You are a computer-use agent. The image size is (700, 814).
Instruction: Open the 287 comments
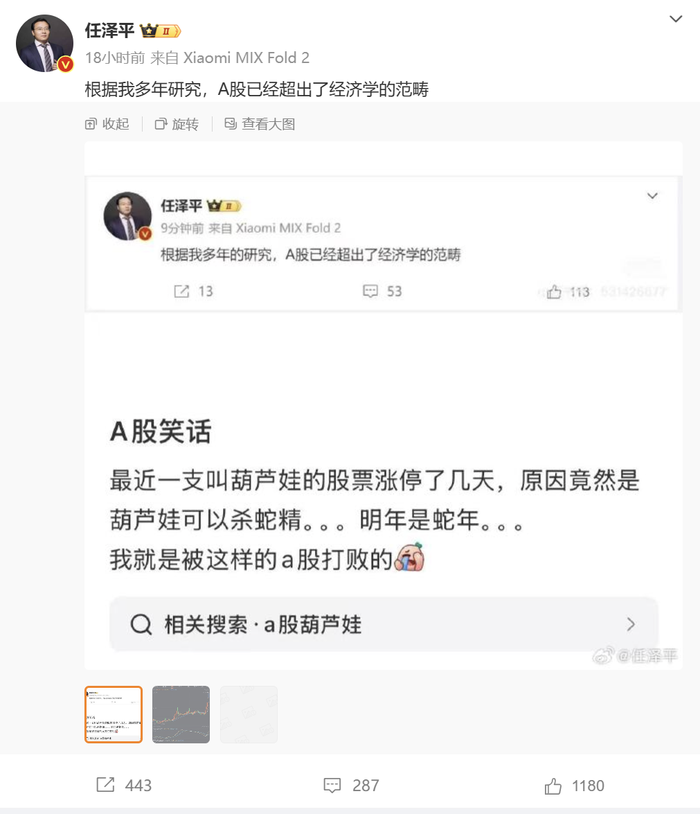351,785
